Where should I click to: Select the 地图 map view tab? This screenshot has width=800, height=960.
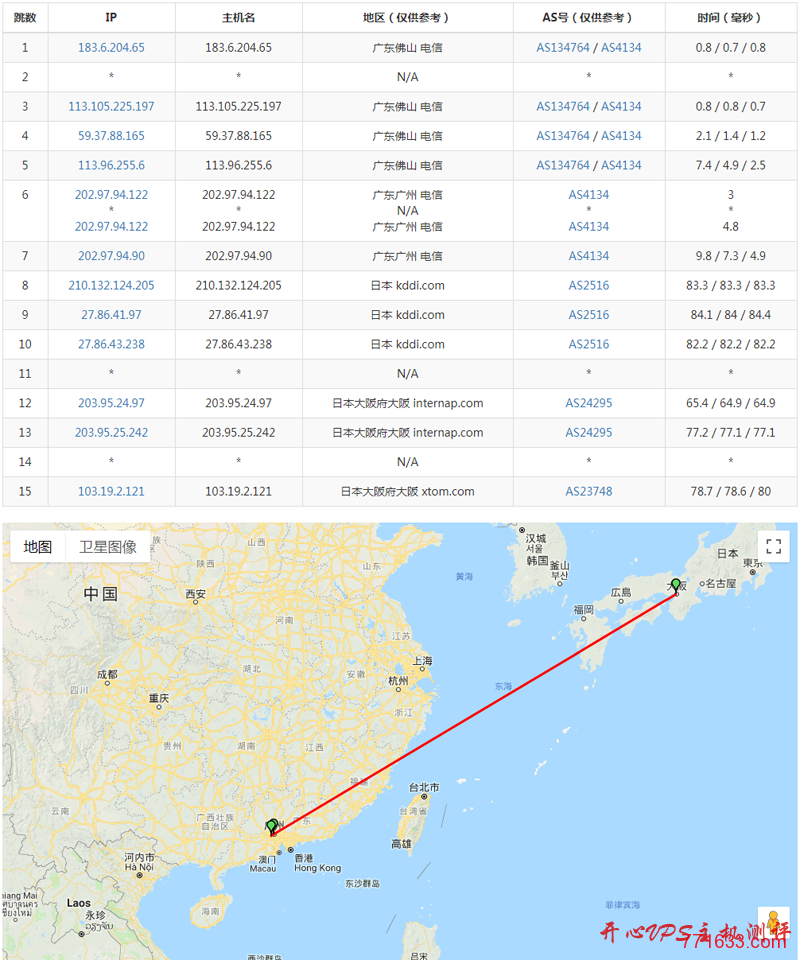tap(38, 546)
